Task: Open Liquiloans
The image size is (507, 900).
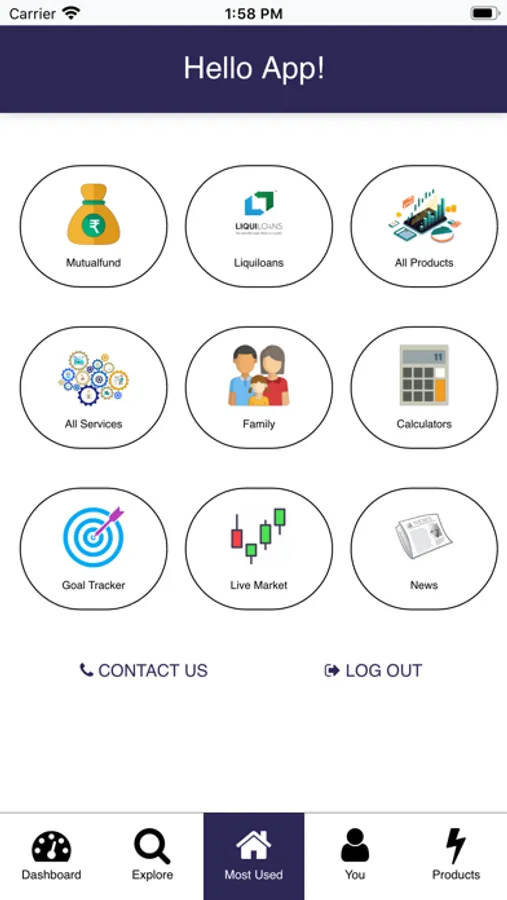Action: tap(259, 226)
